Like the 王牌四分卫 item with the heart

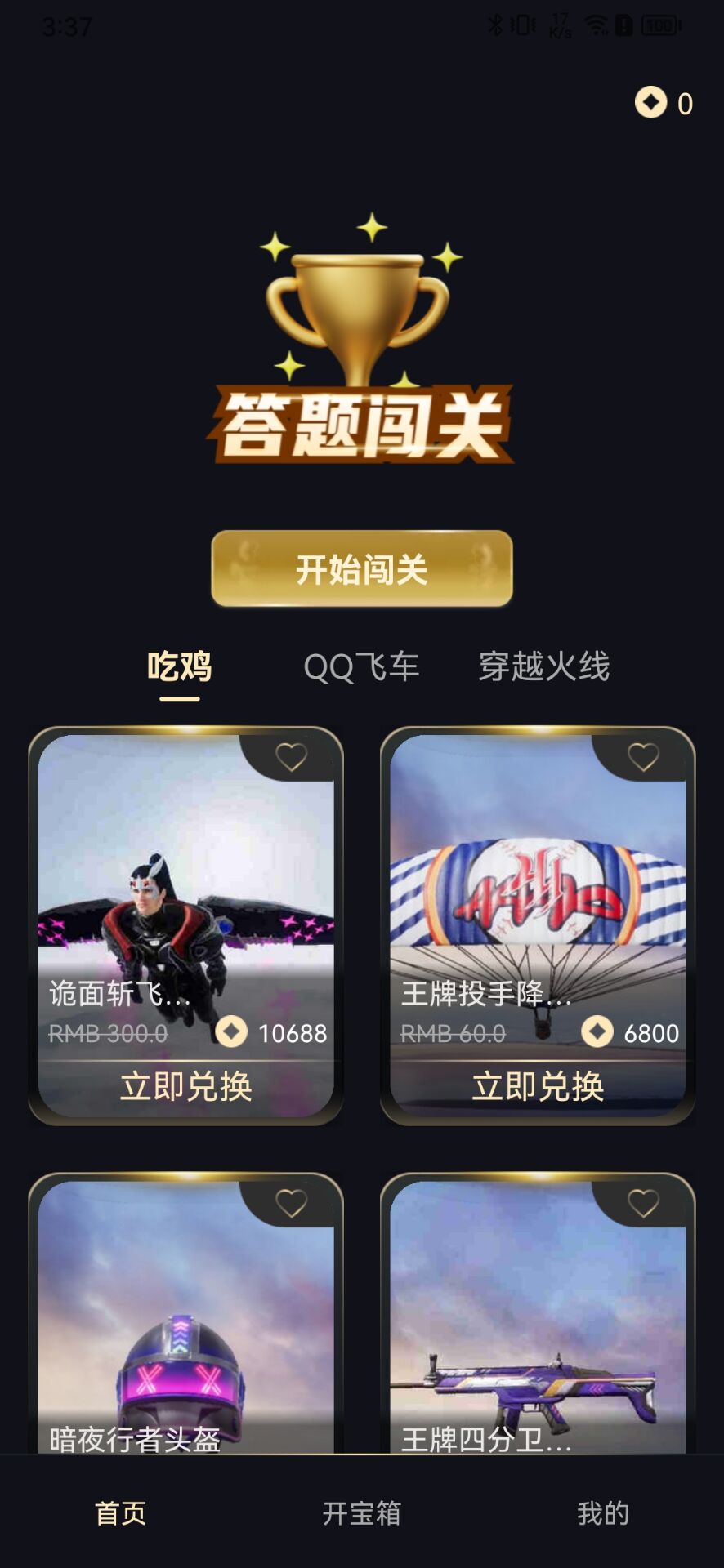(643, 1204)
